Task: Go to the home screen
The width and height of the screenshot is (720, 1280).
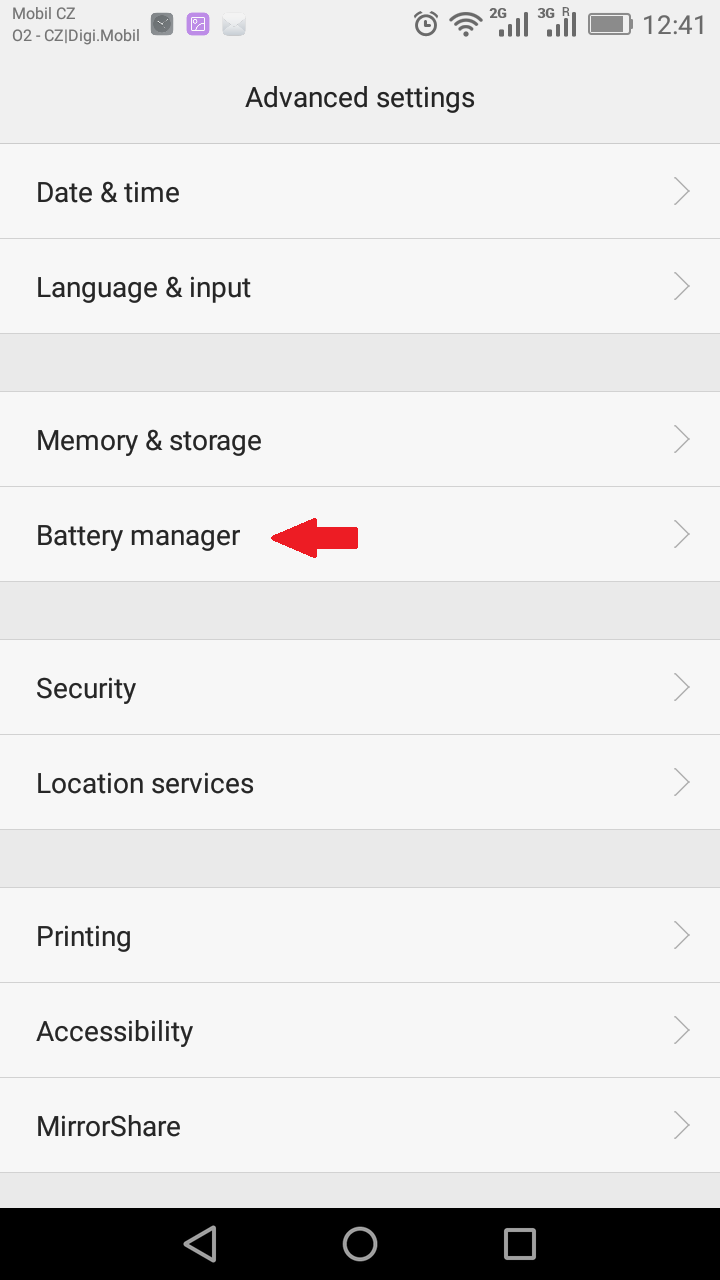Action: (x=360, y=1244)
